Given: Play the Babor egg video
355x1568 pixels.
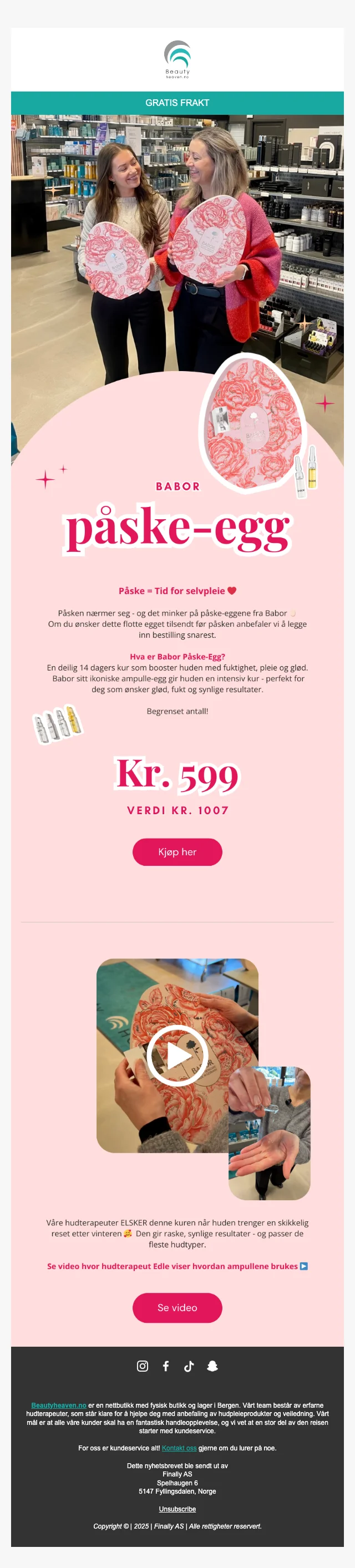Looking at the screenshot, I should [177, 1056].
